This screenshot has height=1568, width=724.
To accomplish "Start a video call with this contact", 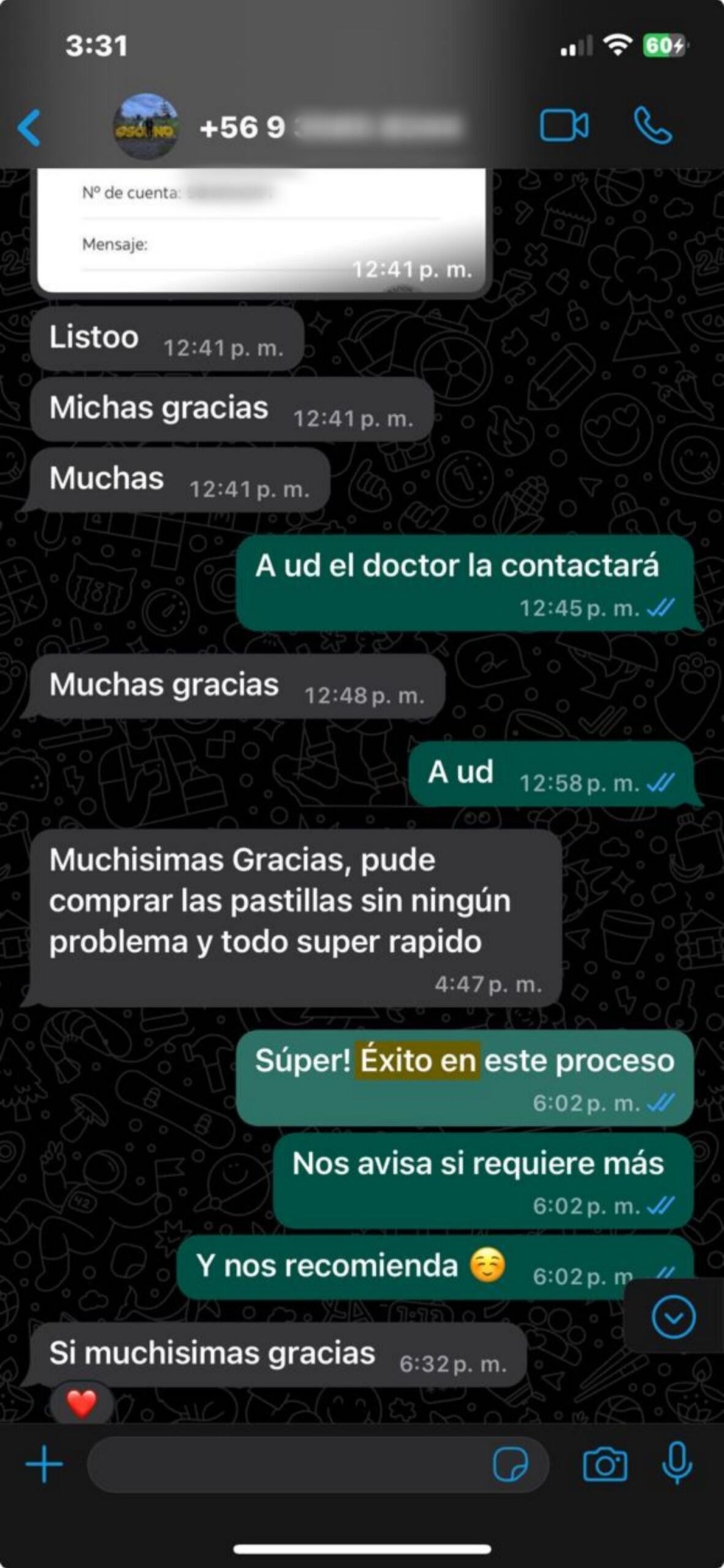I will tap(564, 126).
